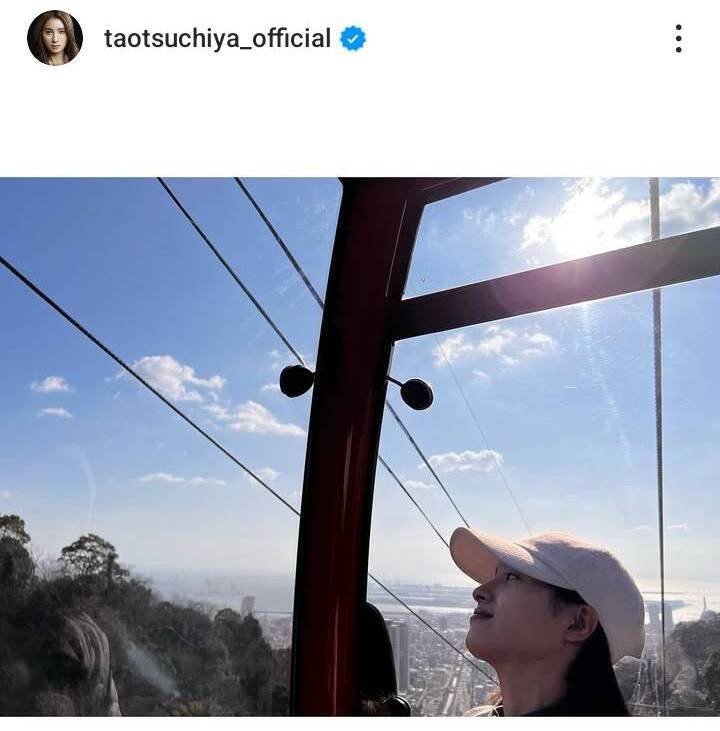Open the post's three-dot overflow menu
The height and width of the screenshot is (731, 720).
[678, 39]
